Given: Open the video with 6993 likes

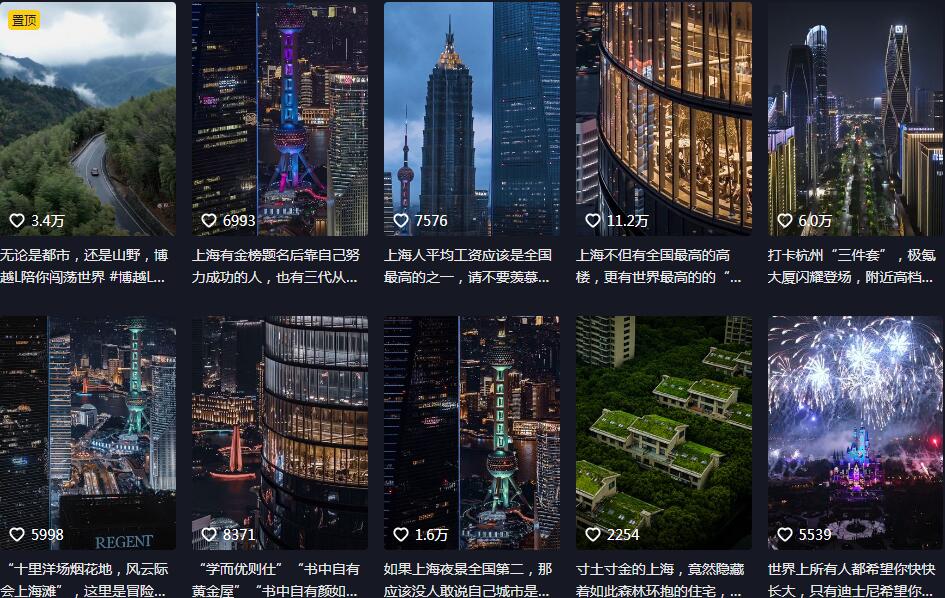Looking at the screenshot, I should 280,118.
